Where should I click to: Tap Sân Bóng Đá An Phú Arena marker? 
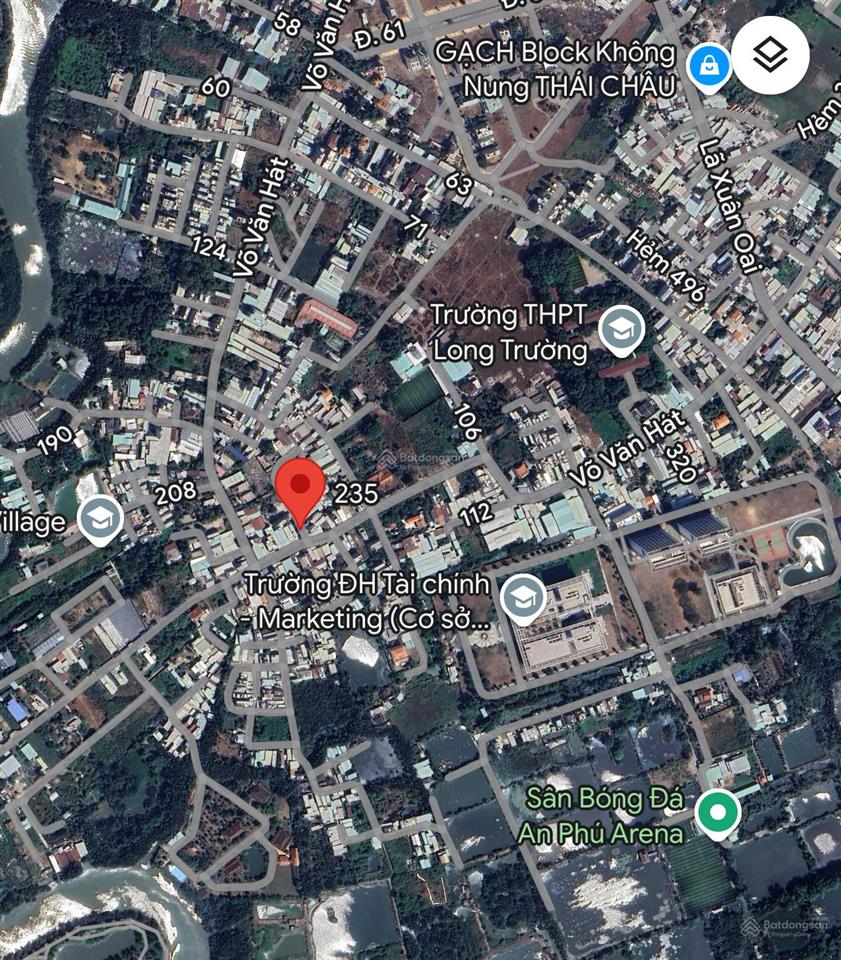717,812
